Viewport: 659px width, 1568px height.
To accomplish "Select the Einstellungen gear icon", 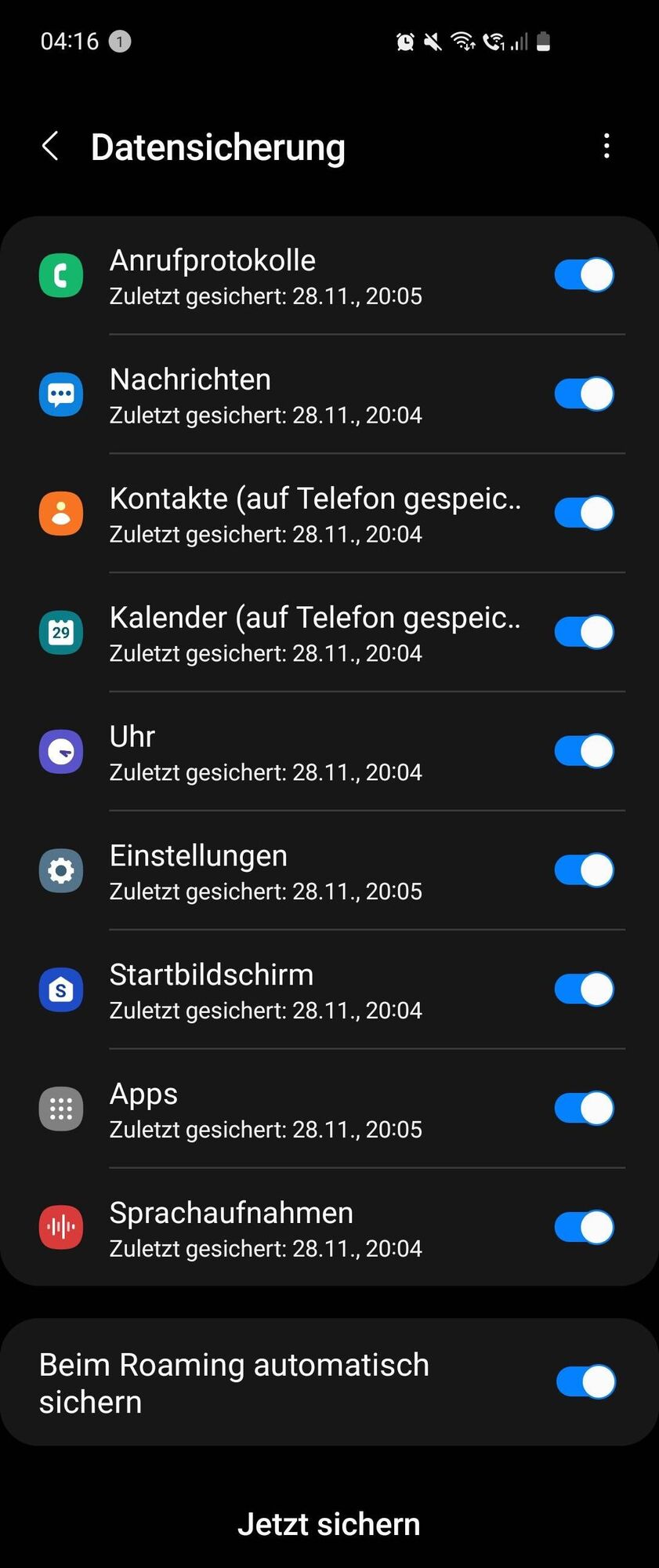I will point(60,870).
